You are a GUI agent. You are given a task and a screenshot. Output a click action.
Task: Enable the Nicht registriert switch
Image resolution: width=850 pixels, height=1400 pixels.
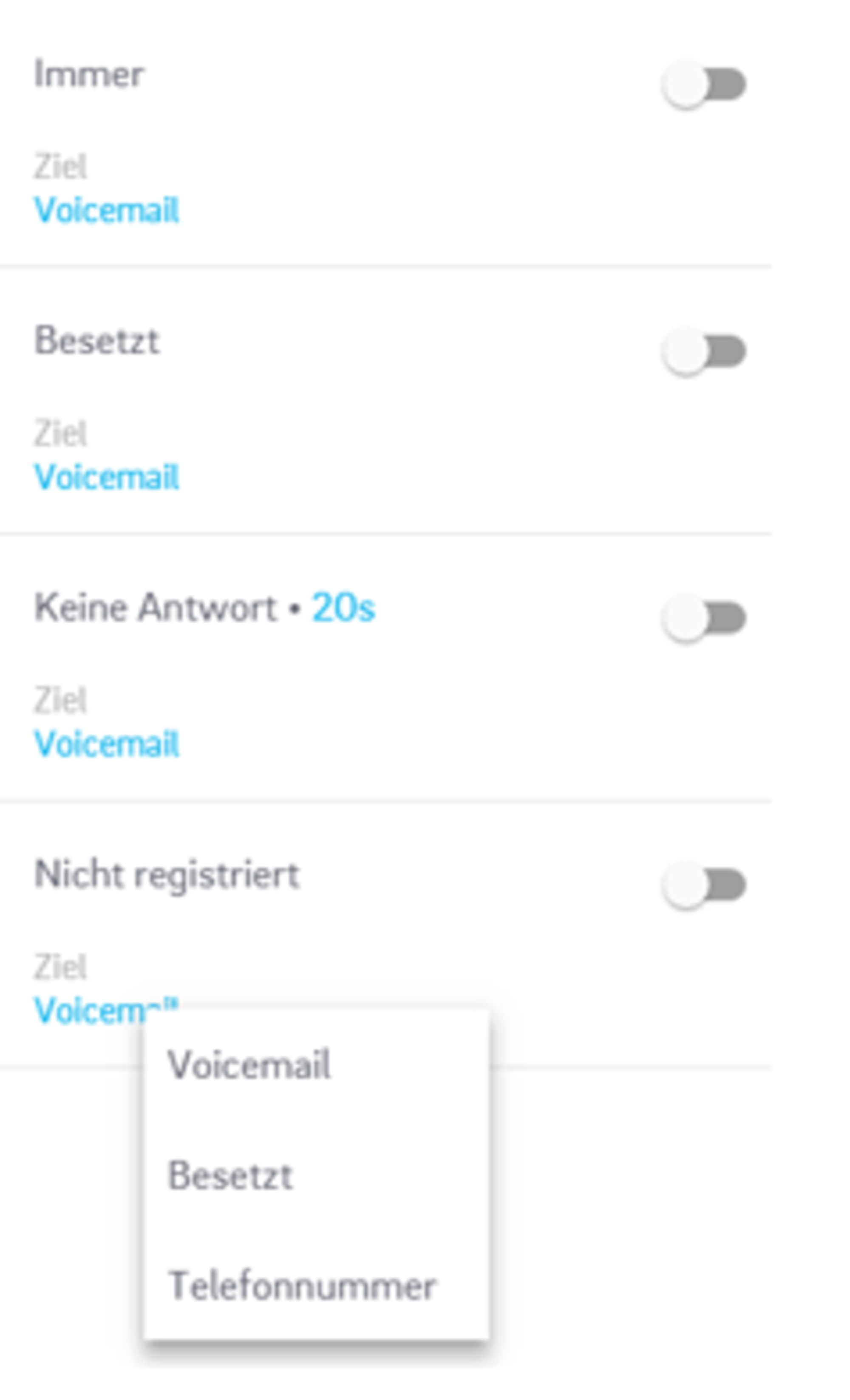[x=703, y=885]
